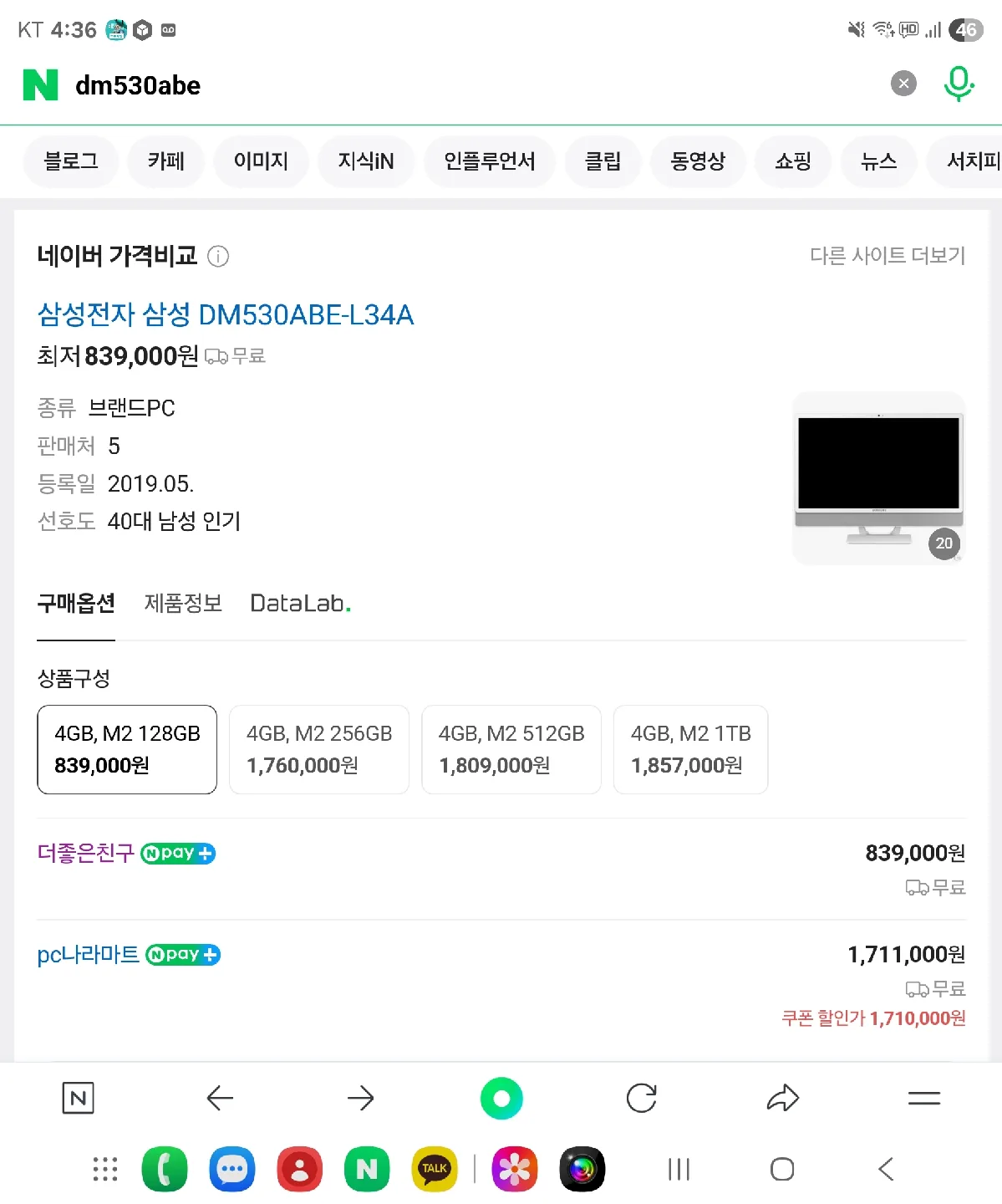1002x1204 pixels.
Task: Select 4GB, M2 256GB option
Action: pos(319,749)
